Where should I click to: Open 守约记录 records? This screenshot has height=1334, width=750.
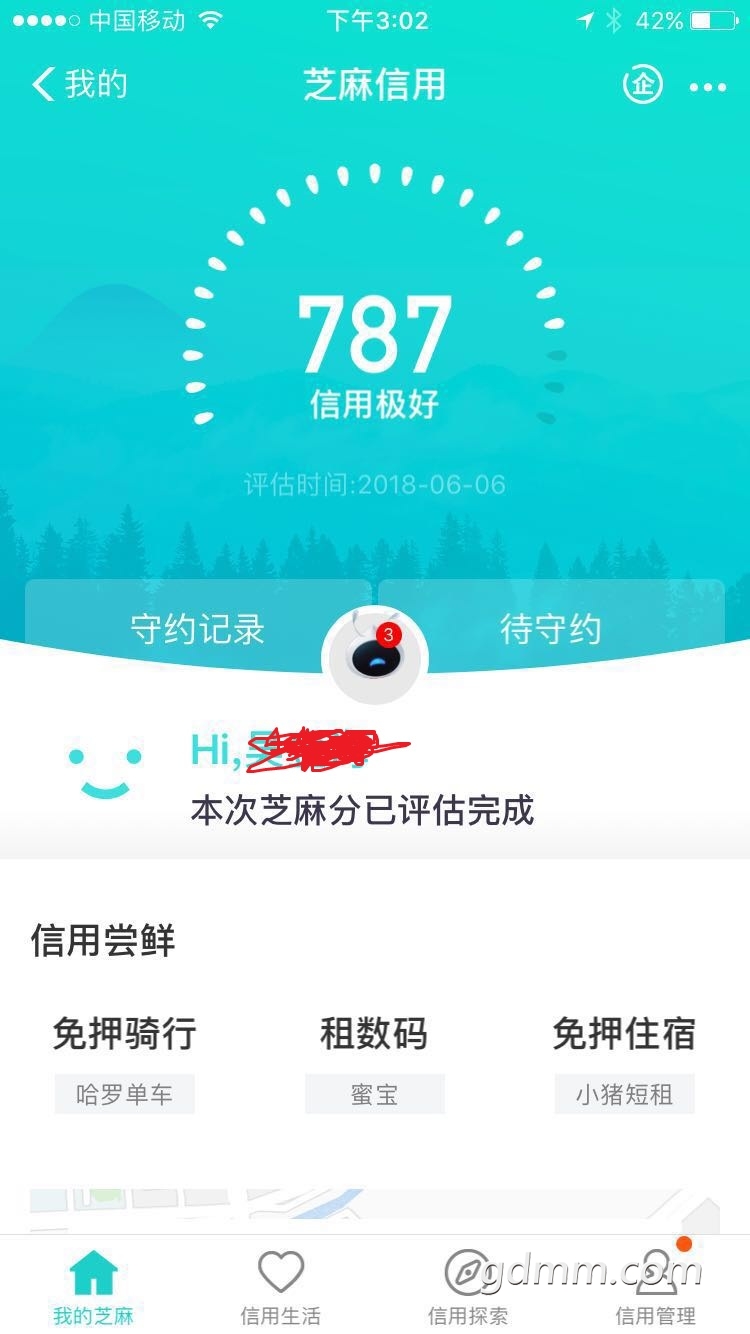click(x=198, y=629)
